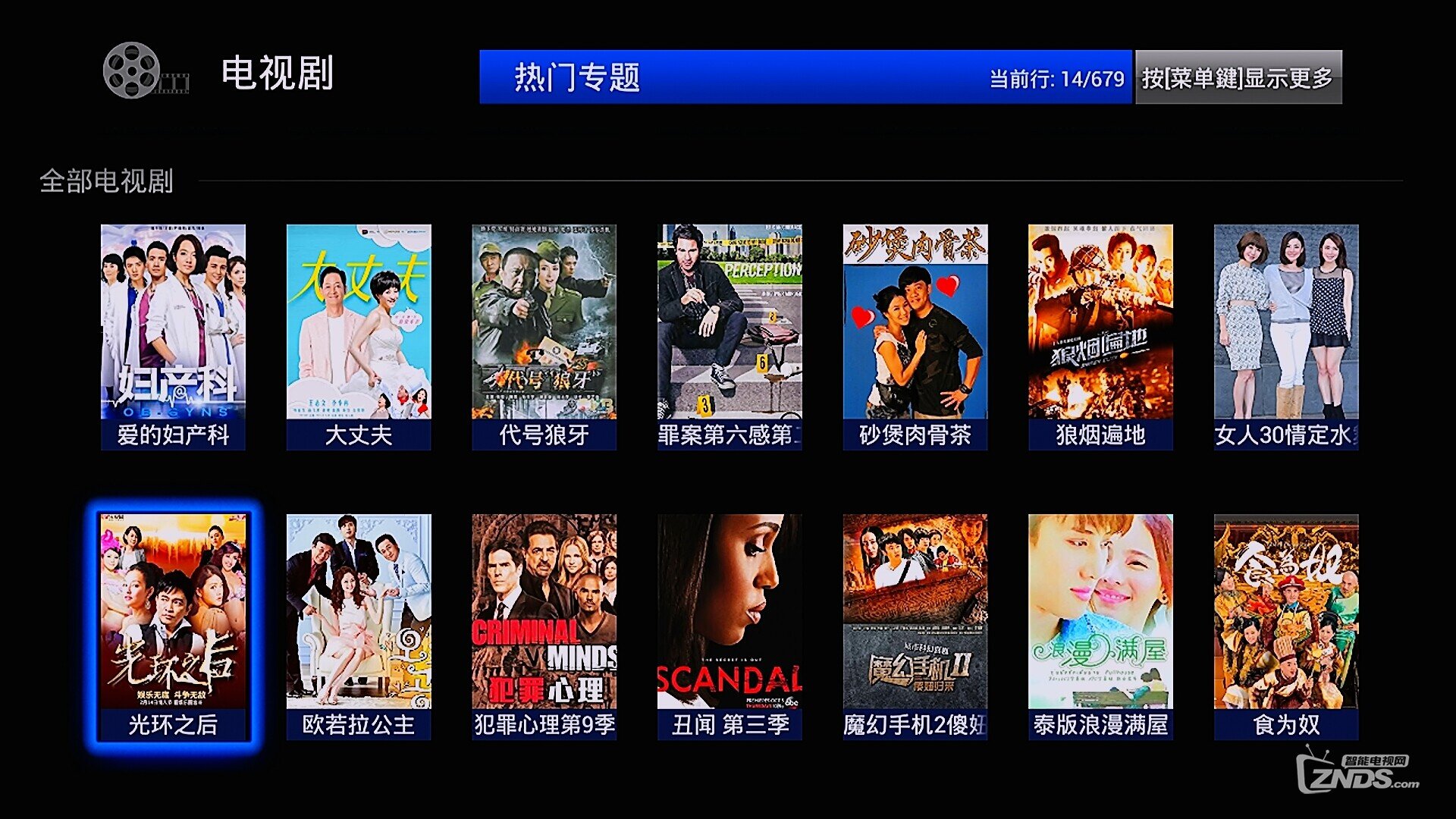Open the series 食为奴

click(x=1285, y=626)
